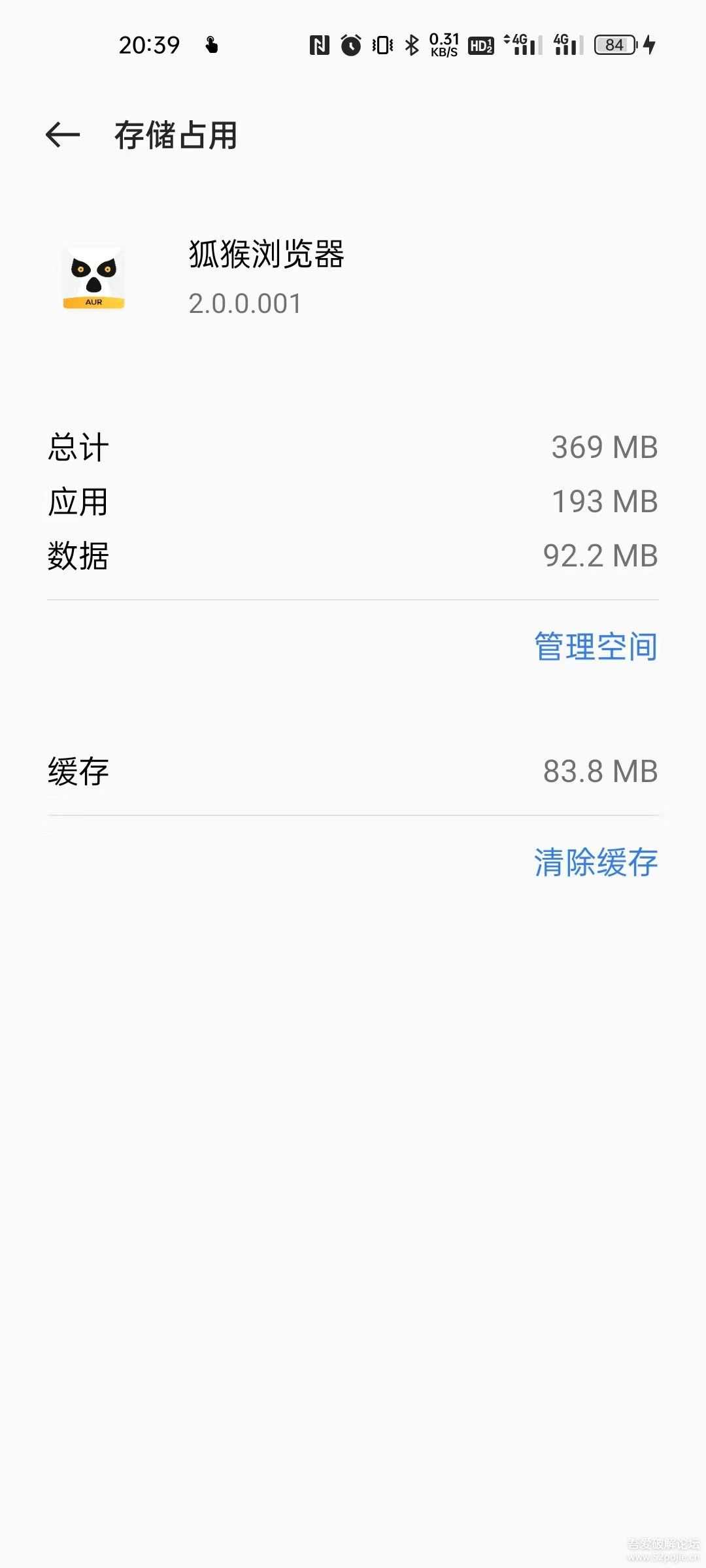Select the 缓存 83.8 MB row
The height and width of the screenshot is (1568, 706).
coord(353,772)
